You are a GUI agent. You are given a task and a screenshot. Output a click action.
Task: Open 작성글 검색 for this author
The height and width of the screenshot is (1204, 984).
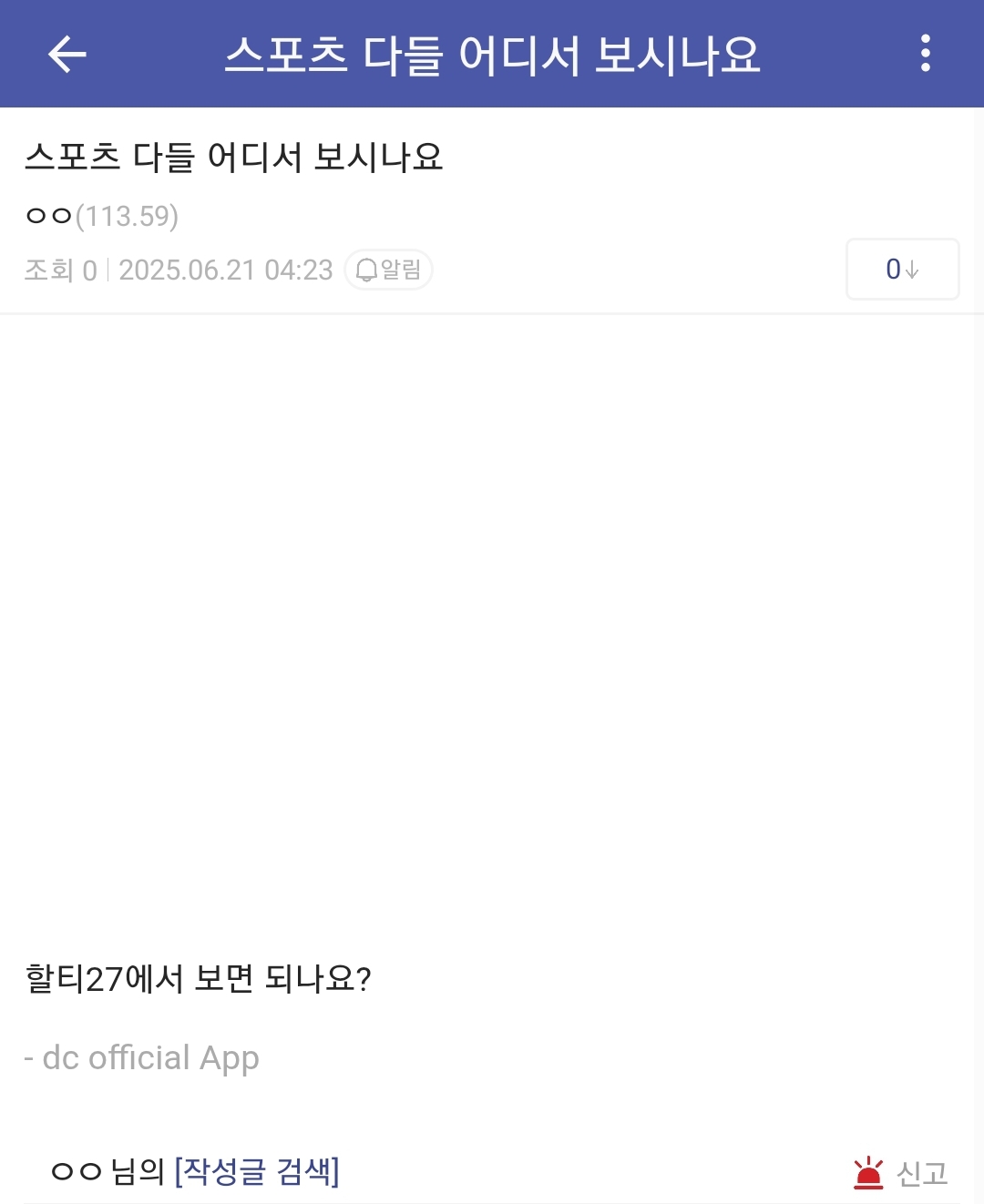pos(256,1171)
